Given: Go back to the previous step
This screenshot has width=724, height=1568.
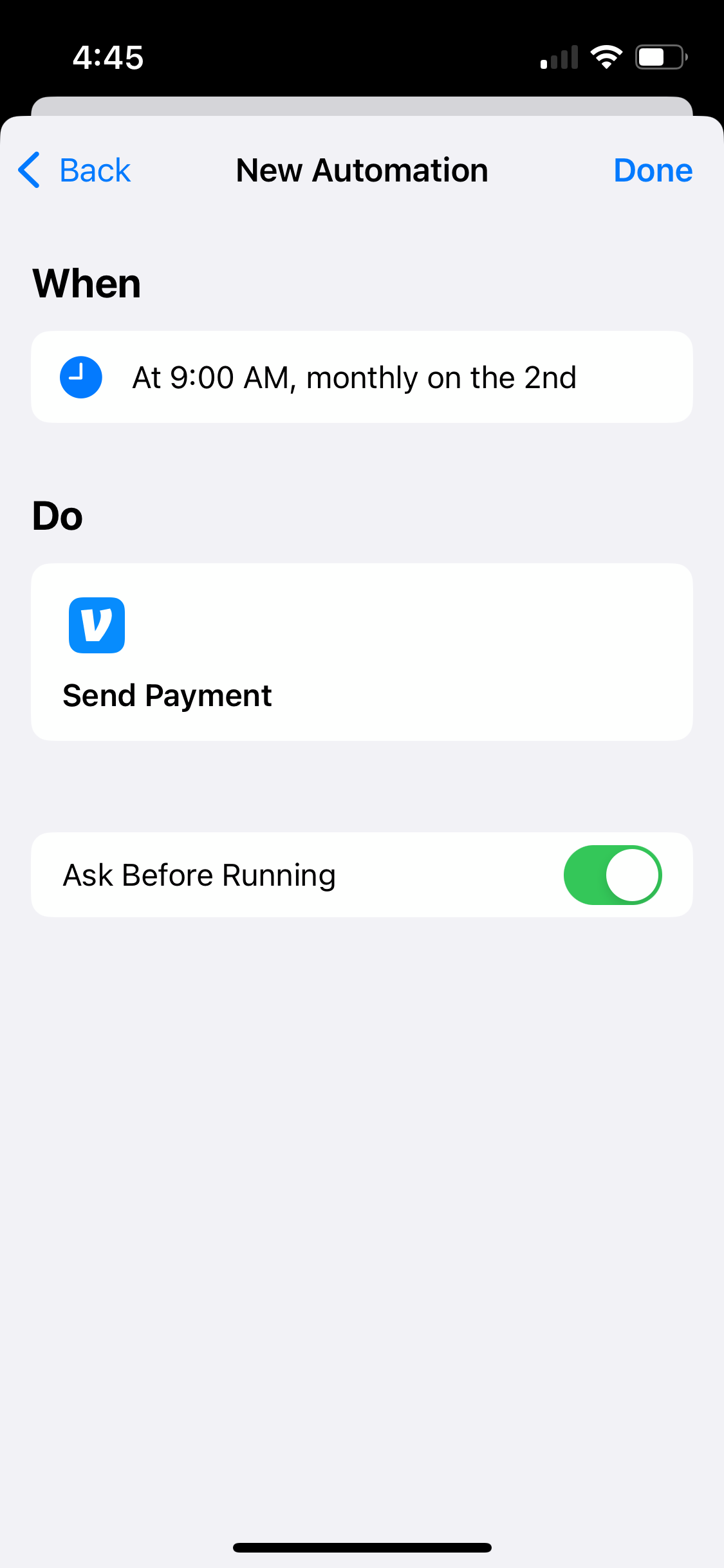Looking at the screenshot, I should pyautogui.click(x=75, y=171).
